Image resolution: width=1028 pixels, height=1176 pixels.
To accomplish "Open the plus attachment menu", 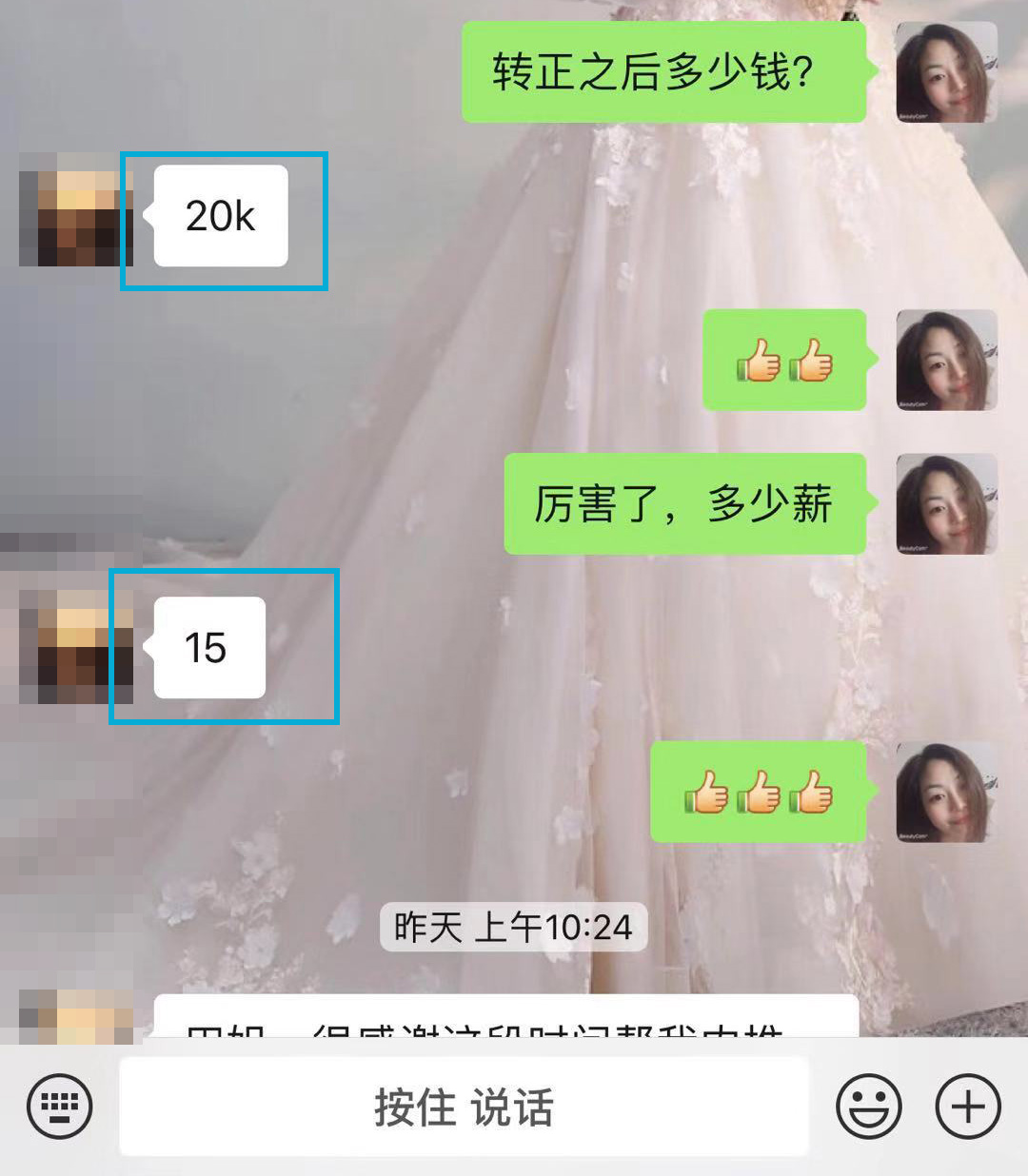I will coord(968,1107).
